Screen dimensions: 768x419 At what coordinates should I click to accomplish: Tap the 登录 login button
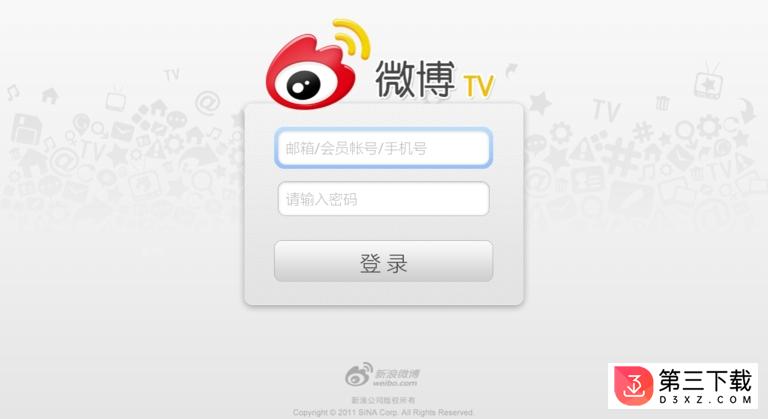pyautogui.click(x=383, y=262)
